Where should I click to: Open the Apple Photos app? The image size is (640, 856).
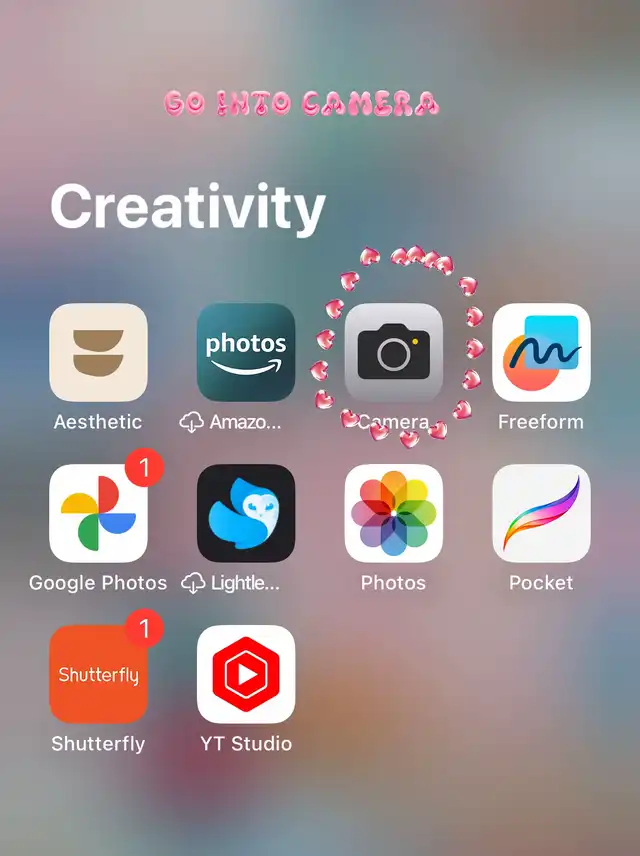coord(393,513)
